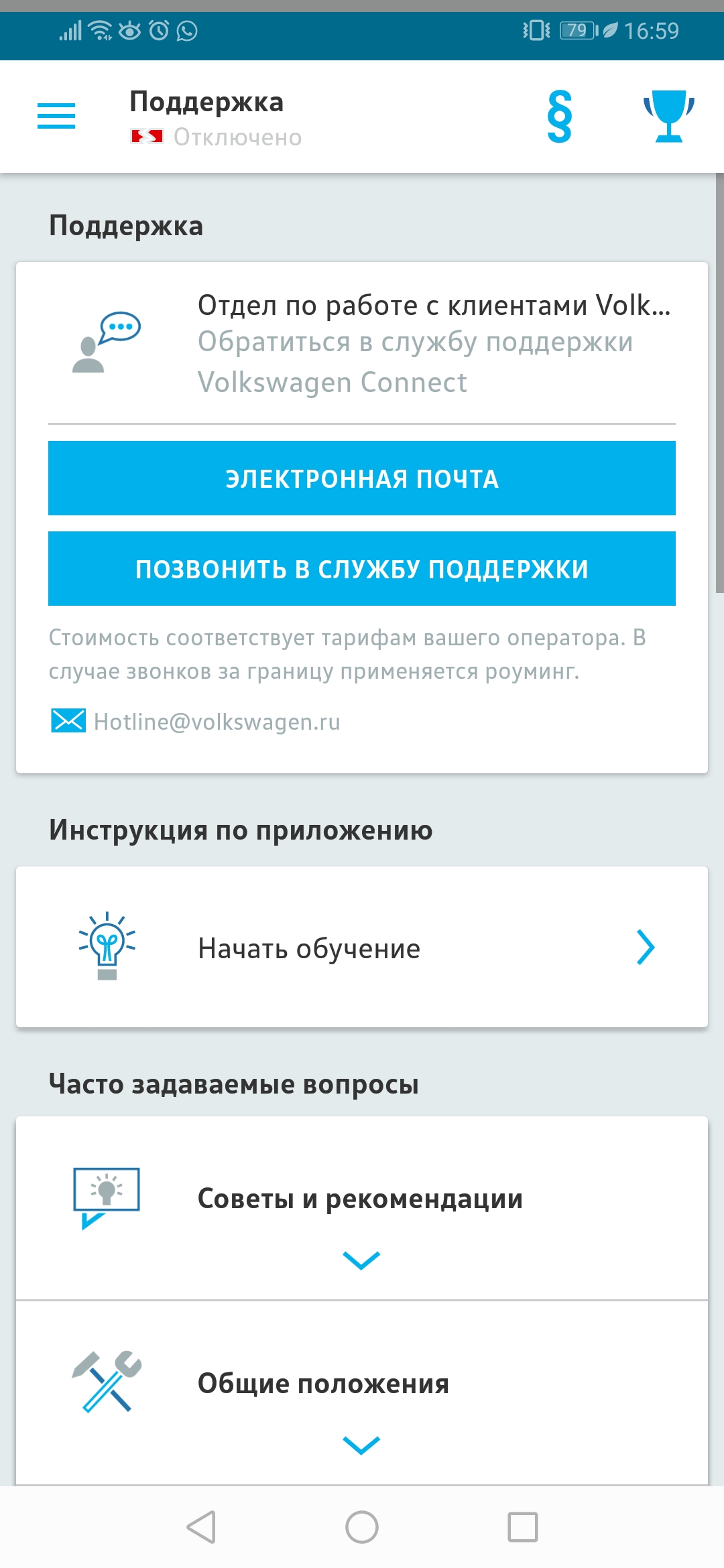The height and width of the screenshot is (1568, 724).
Task: Go to the system home screen
Action: pos(362,1528)
